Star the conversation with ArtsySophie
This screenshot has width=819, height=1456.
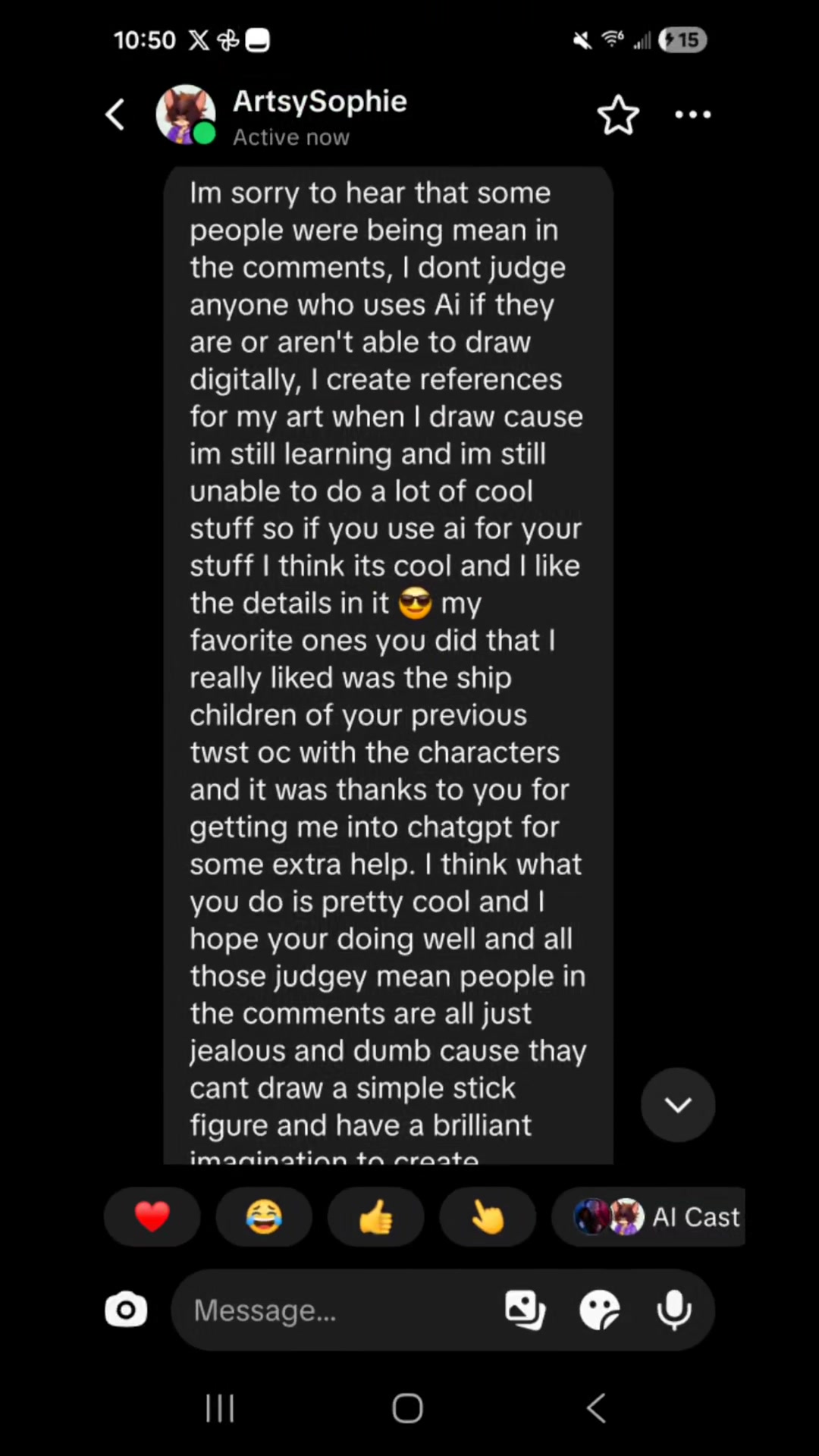(618, 115)
